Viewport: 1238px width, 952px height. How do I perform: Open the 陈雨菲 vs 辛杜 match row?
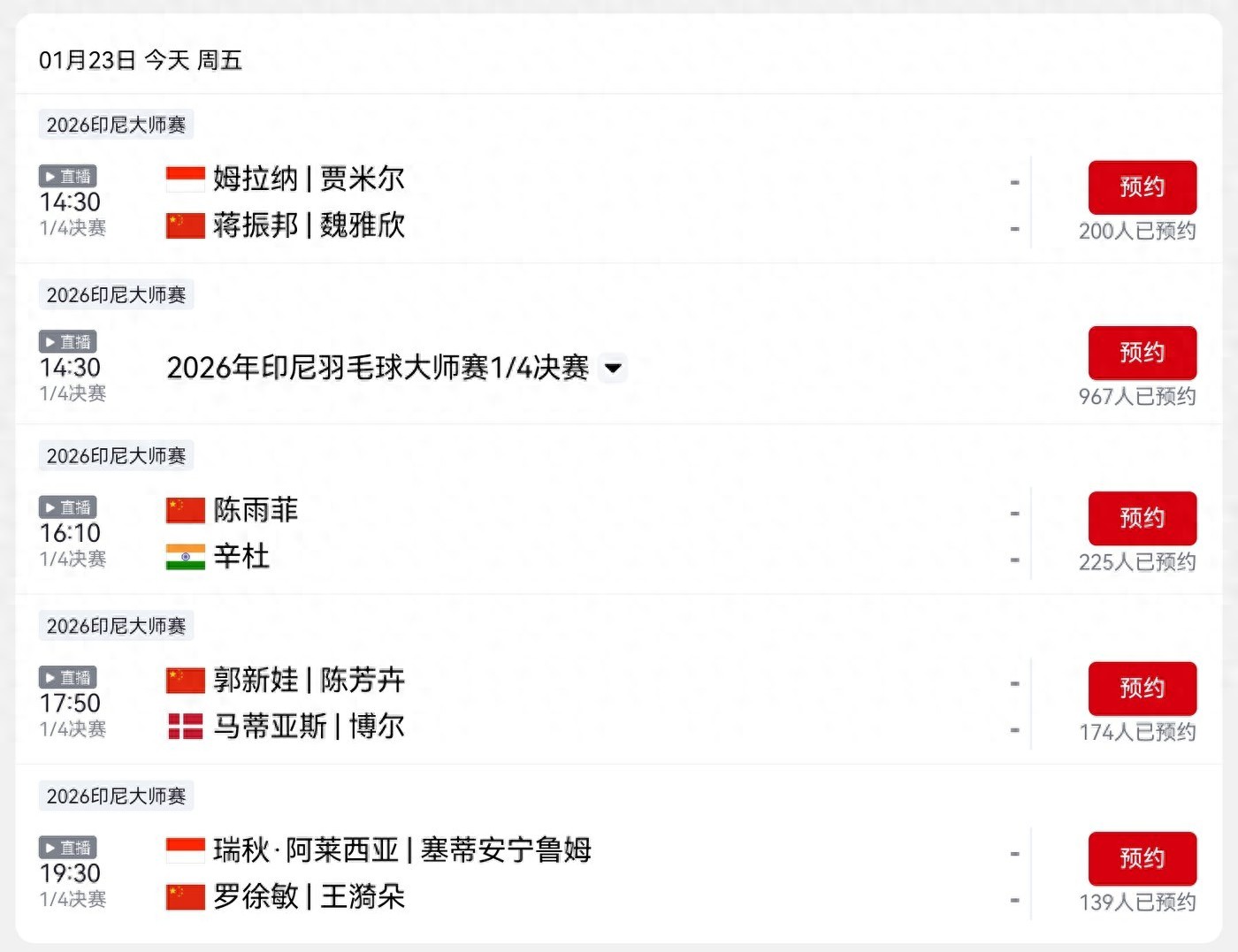coord(531,534)
